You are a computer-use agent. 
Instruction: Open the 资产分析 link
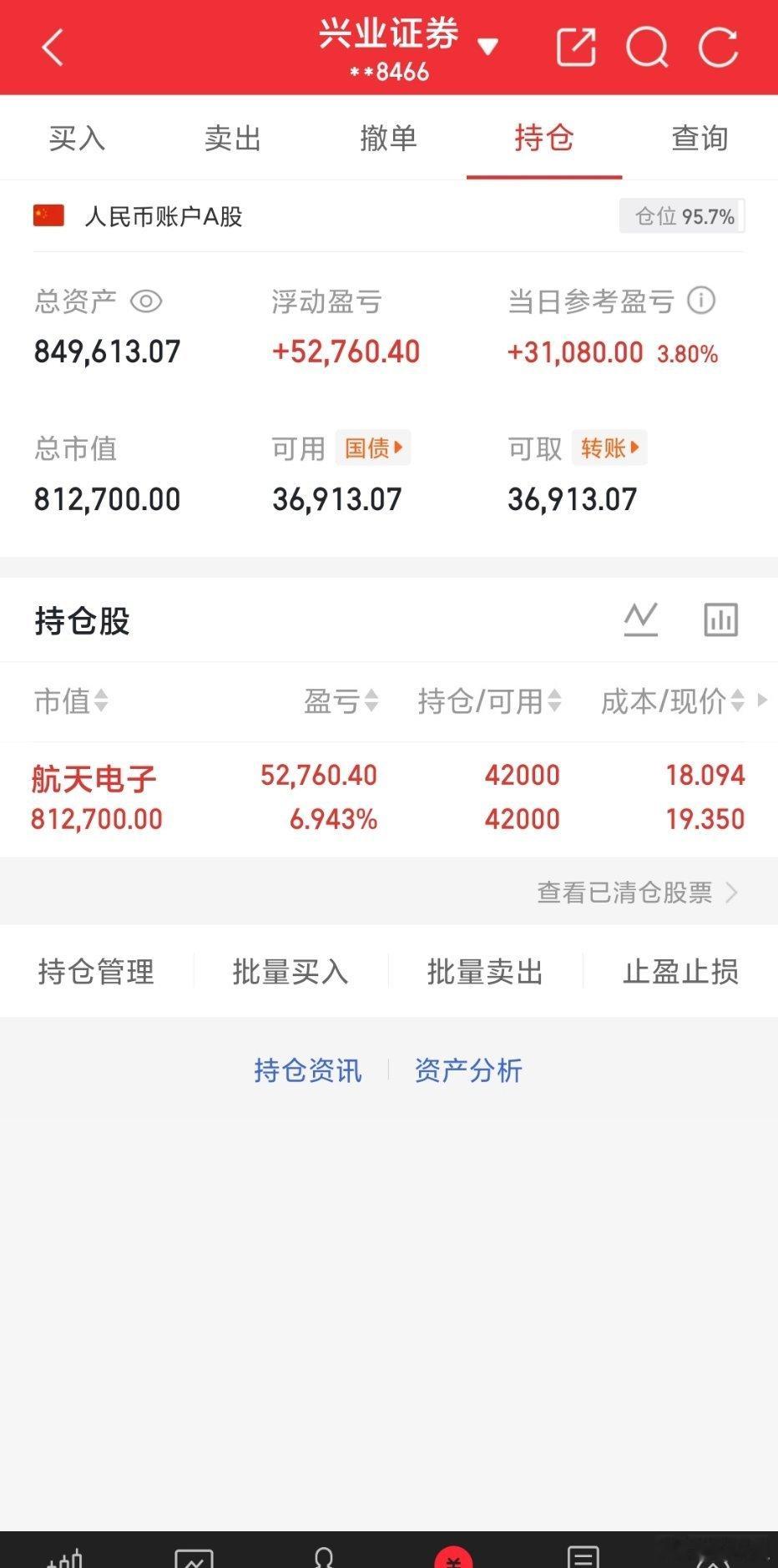click(x=468, y=1070)
